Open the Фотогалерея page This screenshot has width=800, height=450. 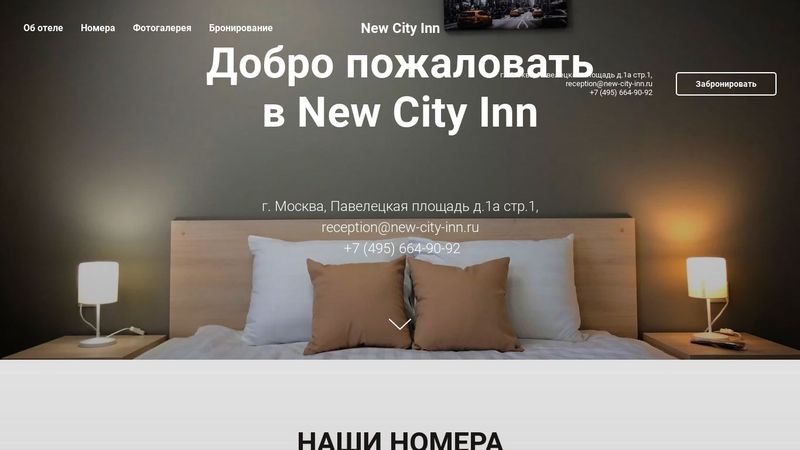(x=162, y=28)
